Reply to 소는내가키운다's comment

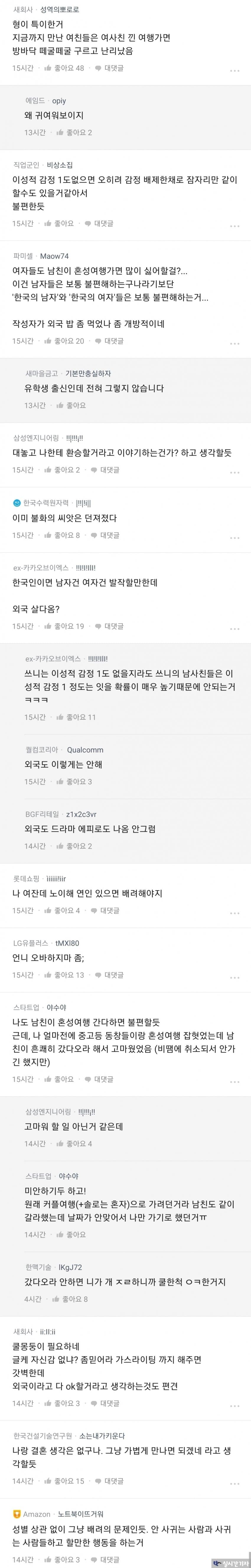point(110,1481)
